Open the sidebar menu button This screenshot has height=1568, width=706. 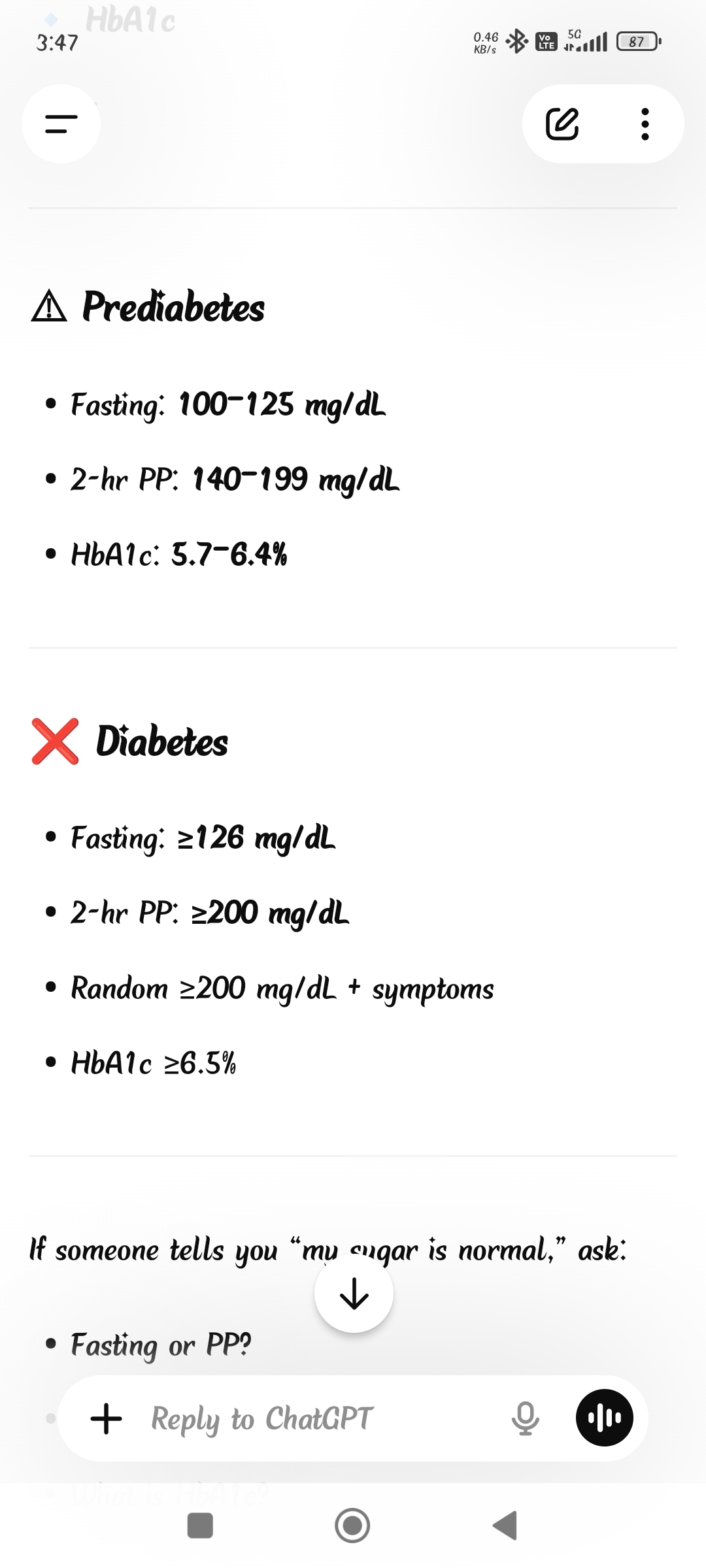(x=61, y=123)
